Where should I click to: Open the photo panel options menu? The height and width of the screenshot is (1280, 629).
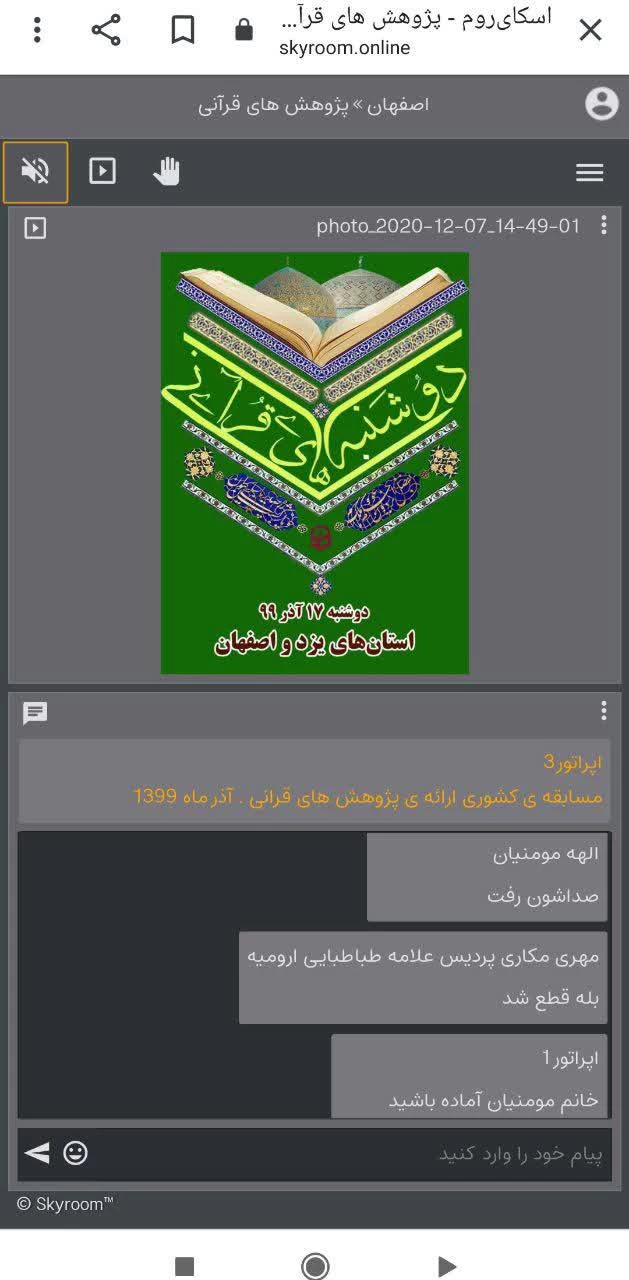pyautogui.click(x=603, y=226)
